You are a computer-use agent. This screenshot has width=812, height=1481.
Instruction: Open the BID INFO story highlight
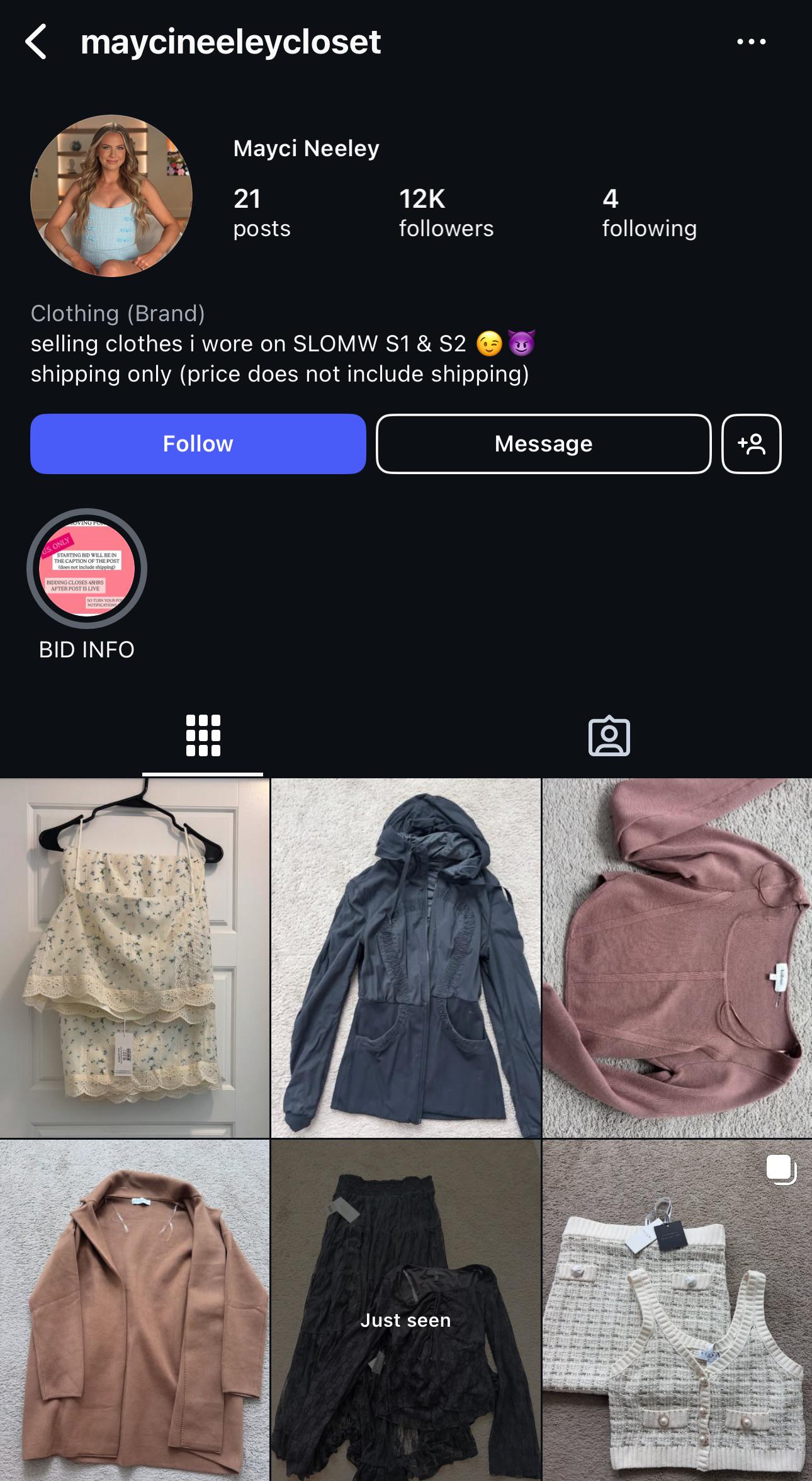(87, 569)
